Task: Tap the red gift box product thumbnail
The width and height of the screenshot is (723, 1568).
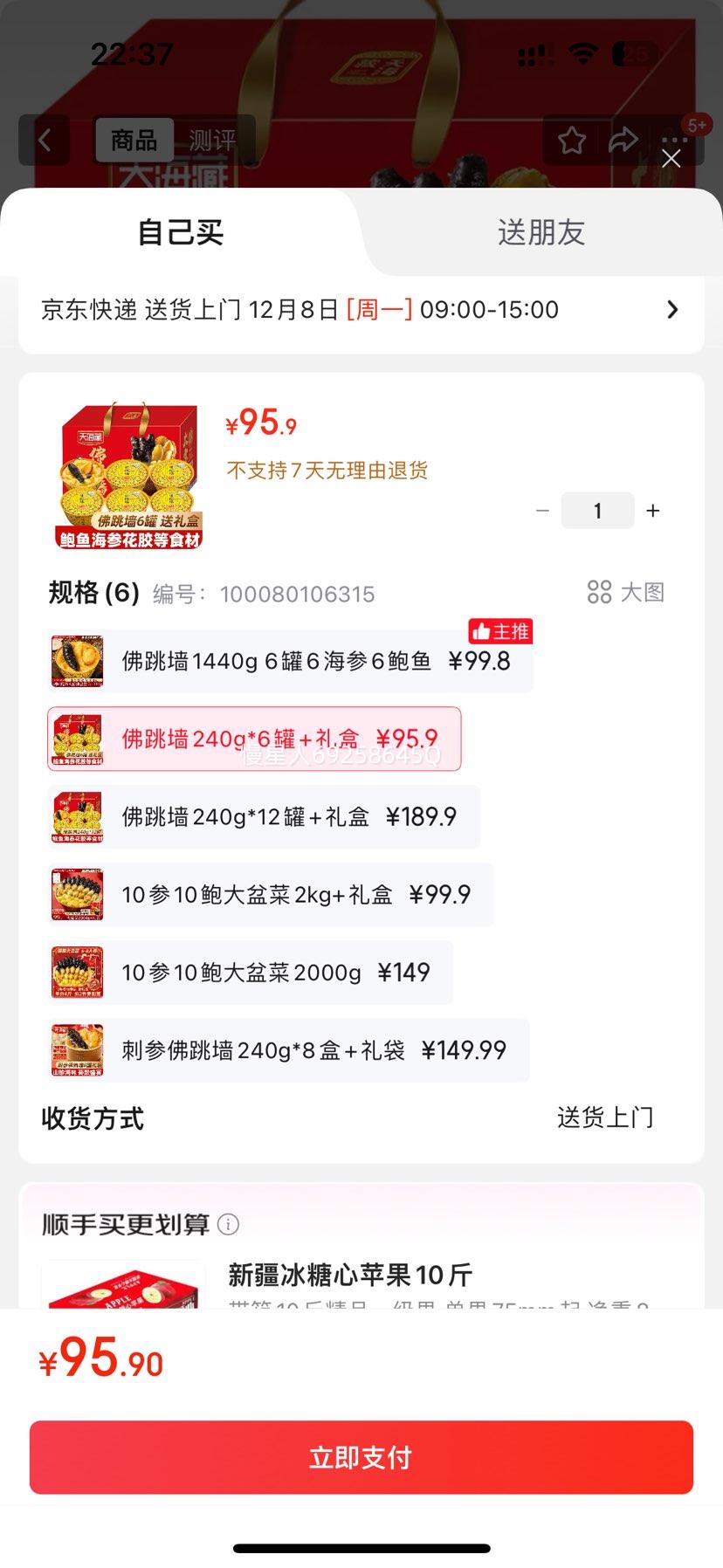Action: tap(127, 474)
